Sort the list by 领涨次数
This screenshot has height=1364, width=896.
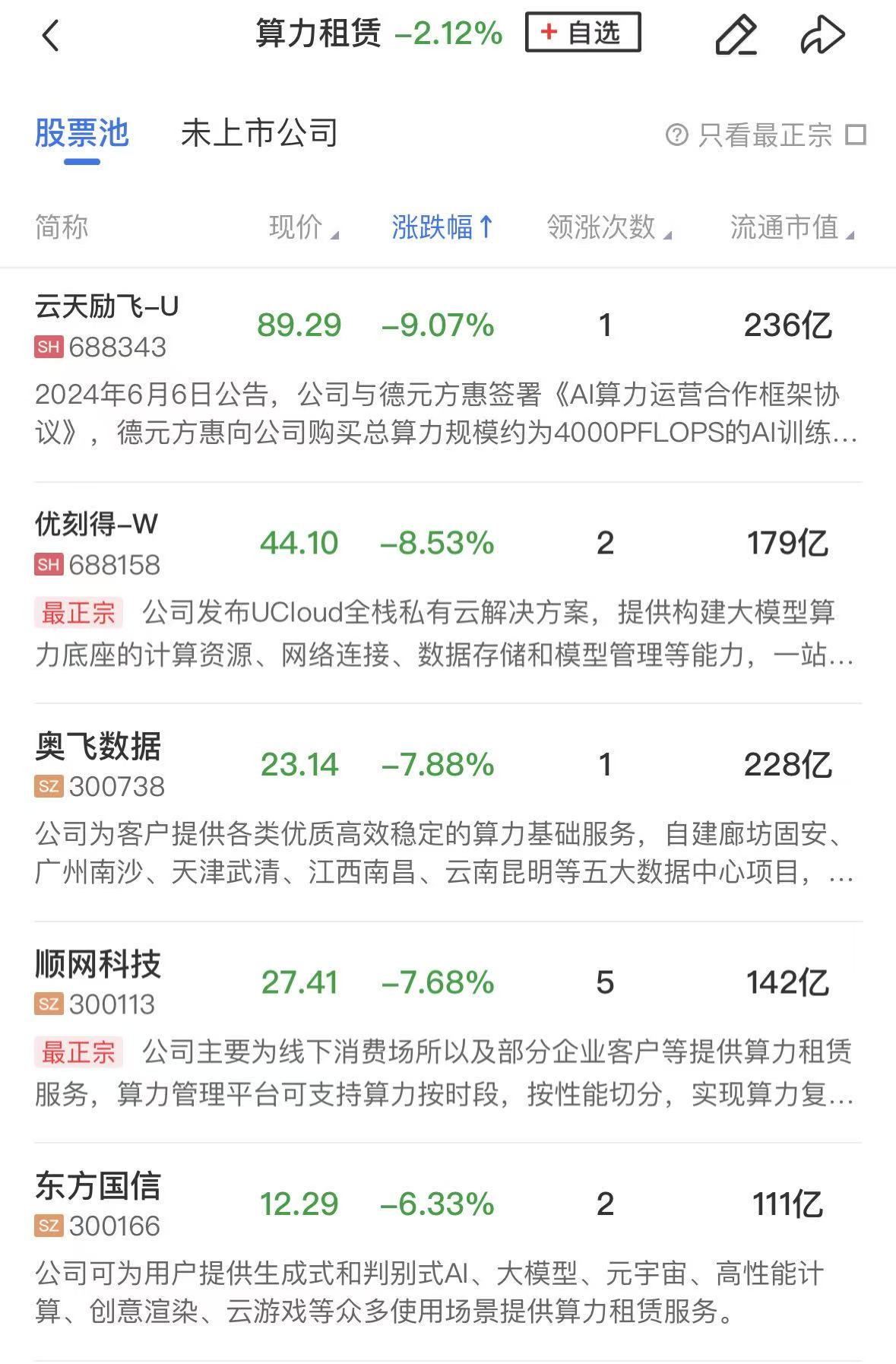coord(608,227)
